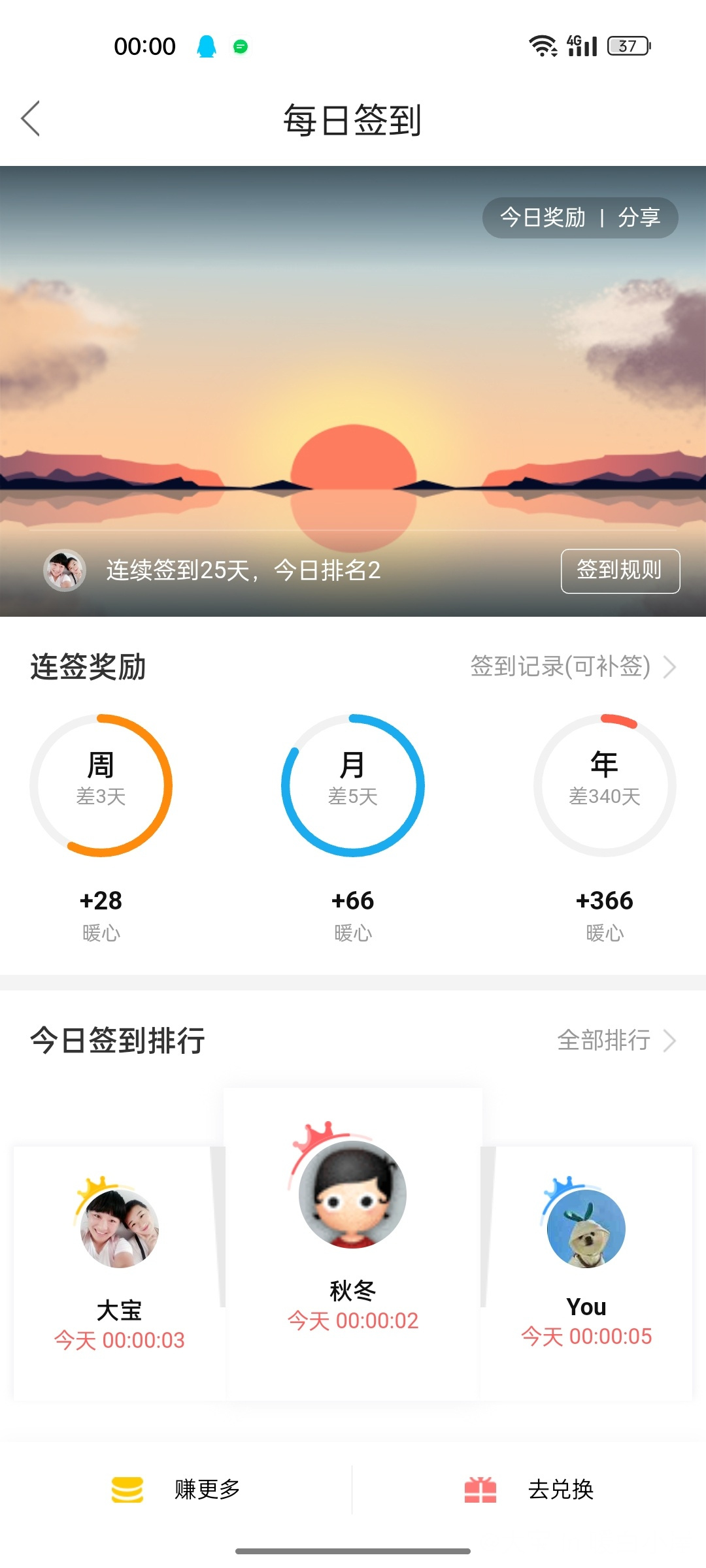Select the 年 yearly streak reward

coord(605,785)
